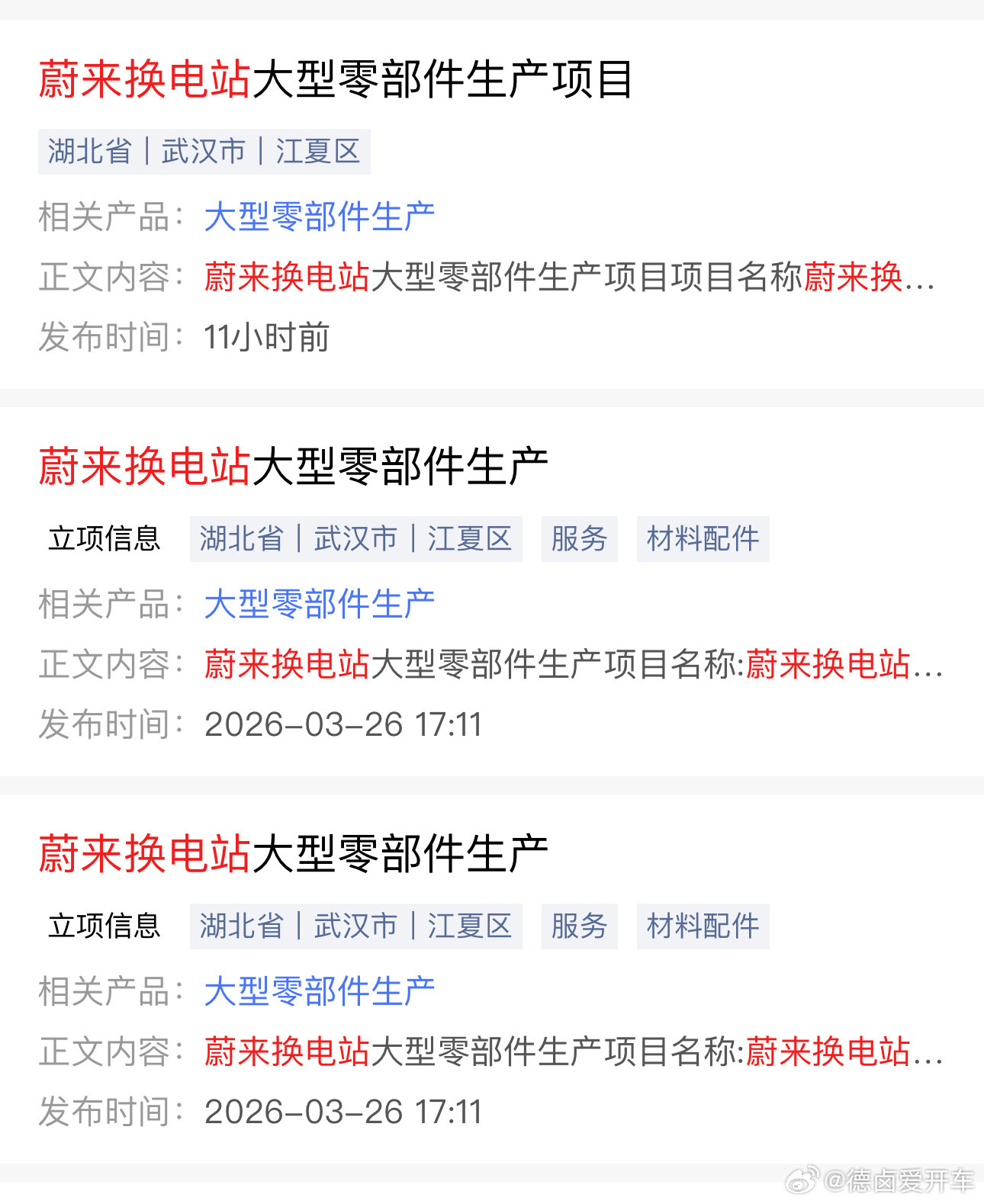Open the first result titled 蔚来换电站大型零部件生产项目
The width and height of the screenshot is (984, 1204).
[x=336, y=82]
